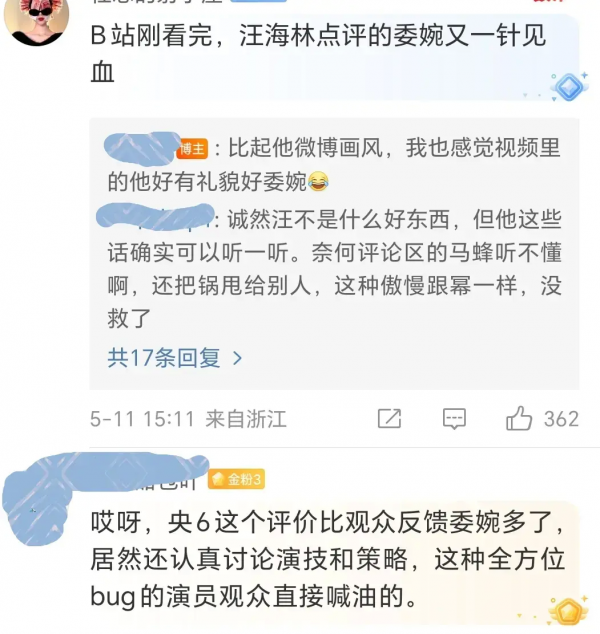Image resolution: width=600 pixels, height=634 pixels.
Task: Reply to the comment about 汪海林
Action: pos(454,419)
